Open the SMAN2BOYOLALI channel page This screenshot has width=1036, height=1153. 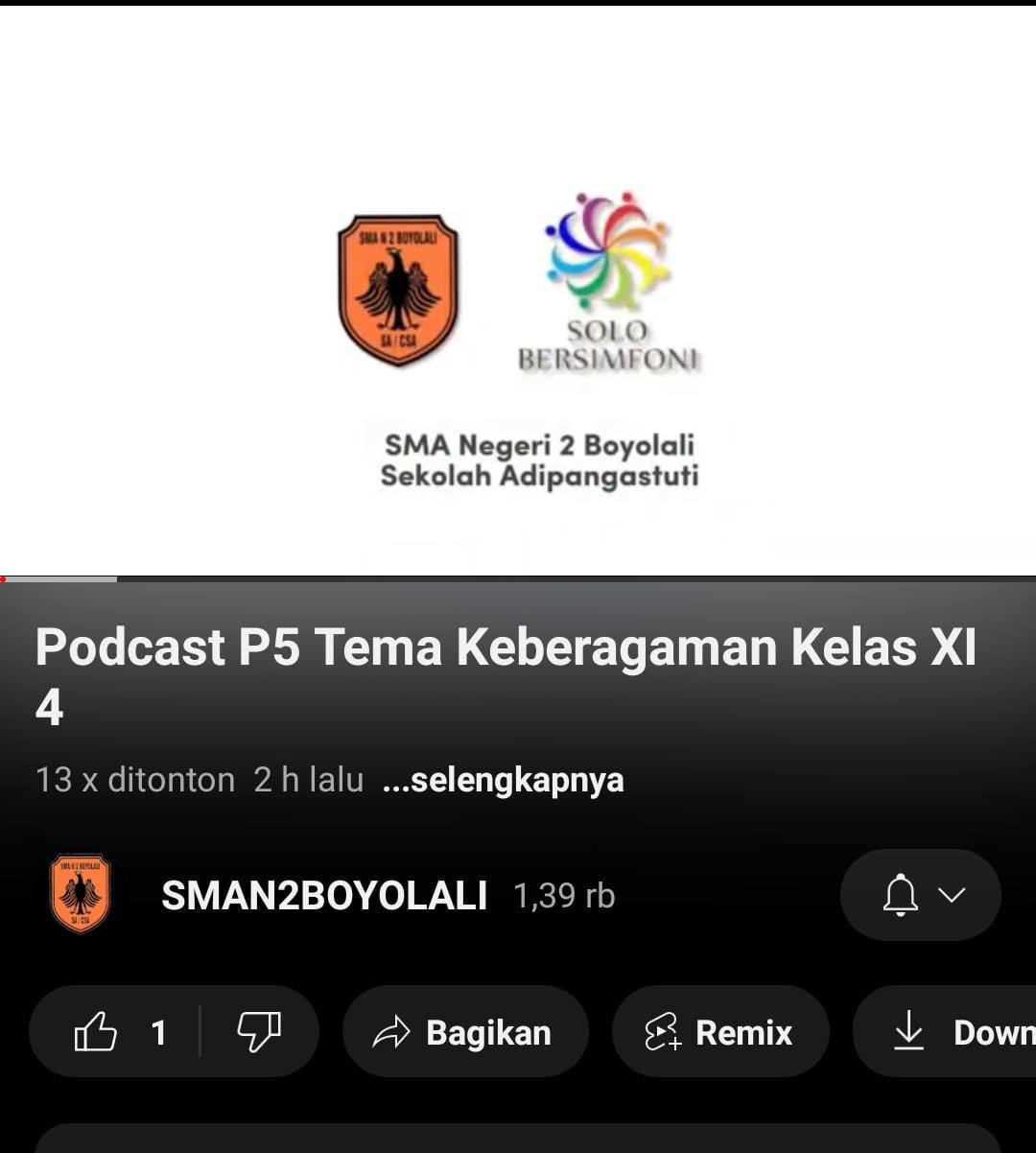[x=324, y=895]
